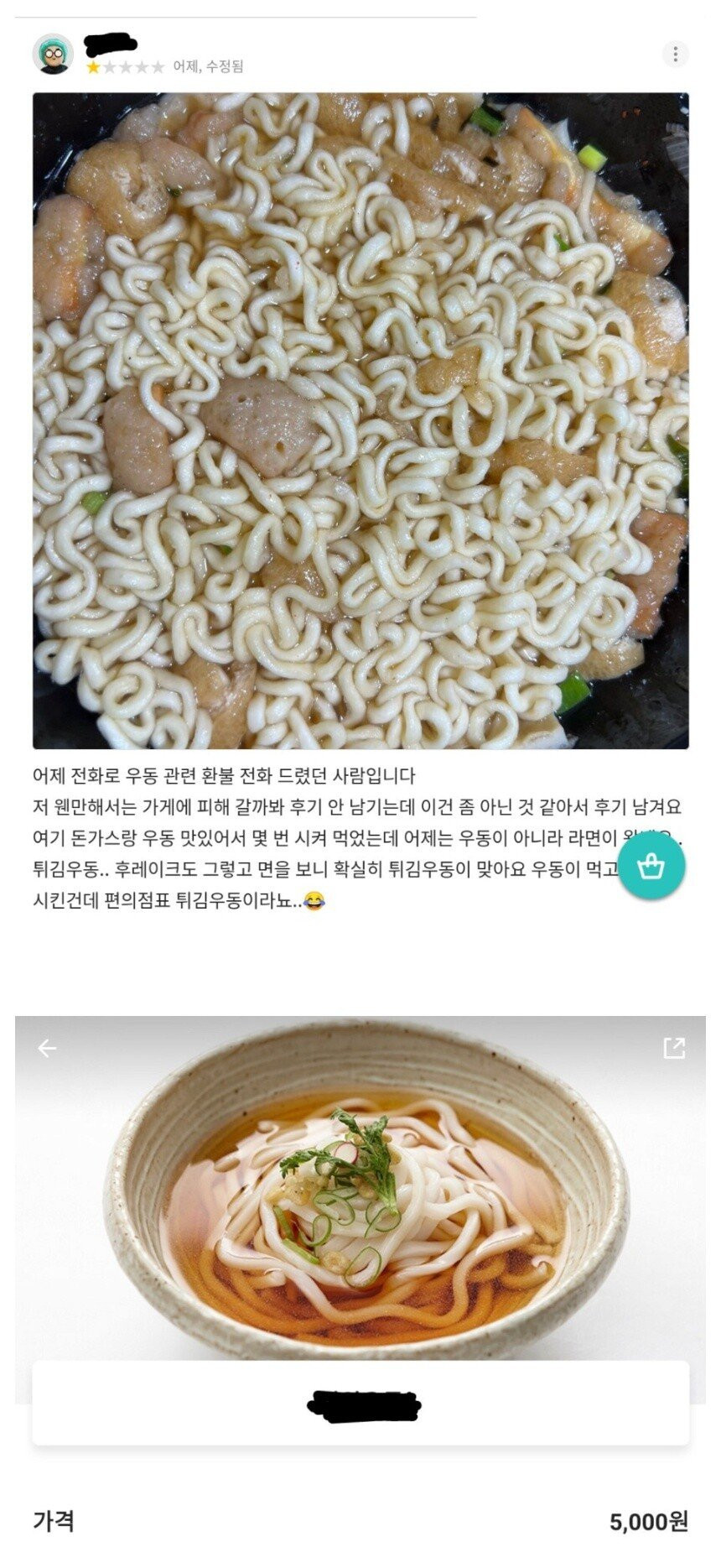This screenshot has height=1568, width=721.
Task: Expand the review options via overflow menu
Action: tap(676, 52)
